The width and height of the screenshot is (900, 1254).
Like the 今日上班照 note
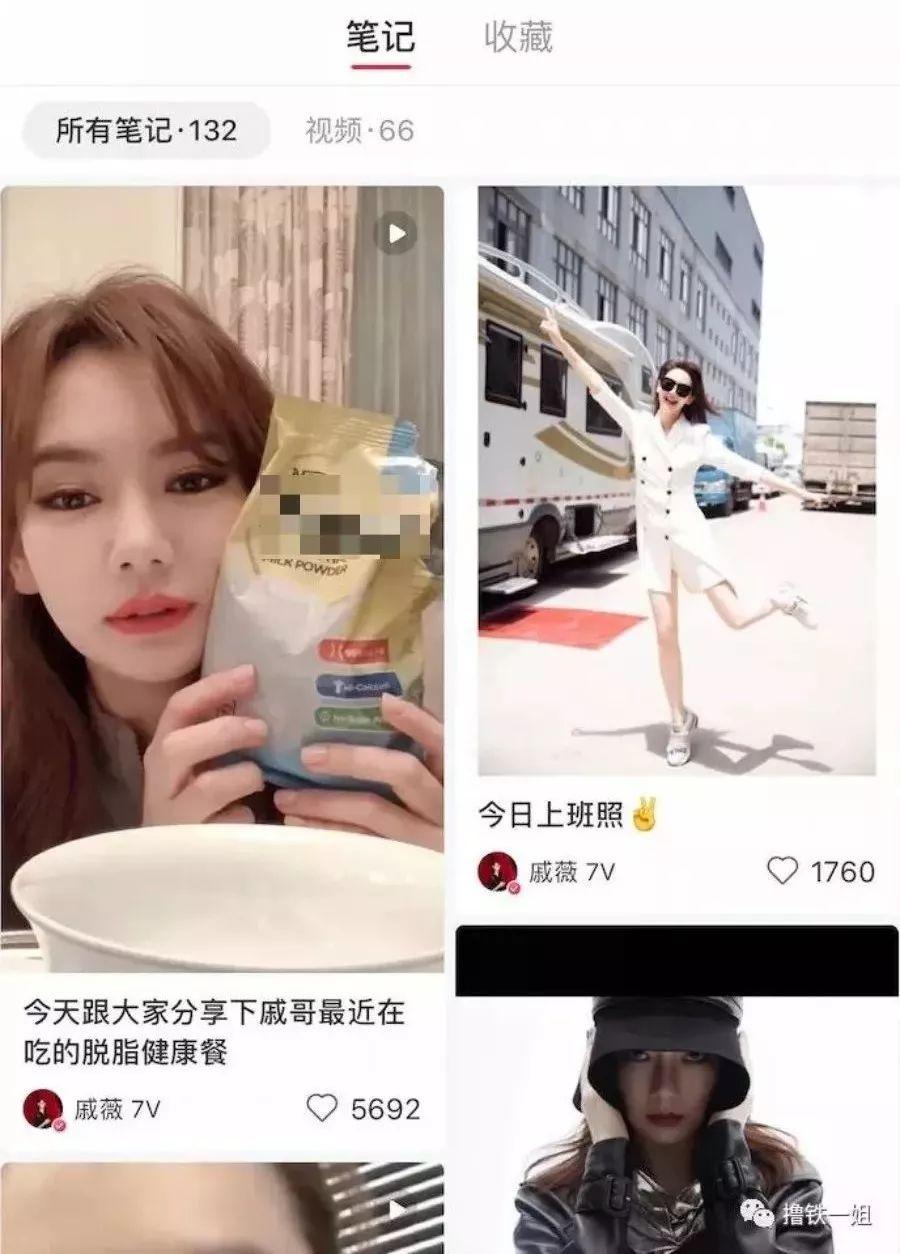pyautogui.click(x=783, y=871)
